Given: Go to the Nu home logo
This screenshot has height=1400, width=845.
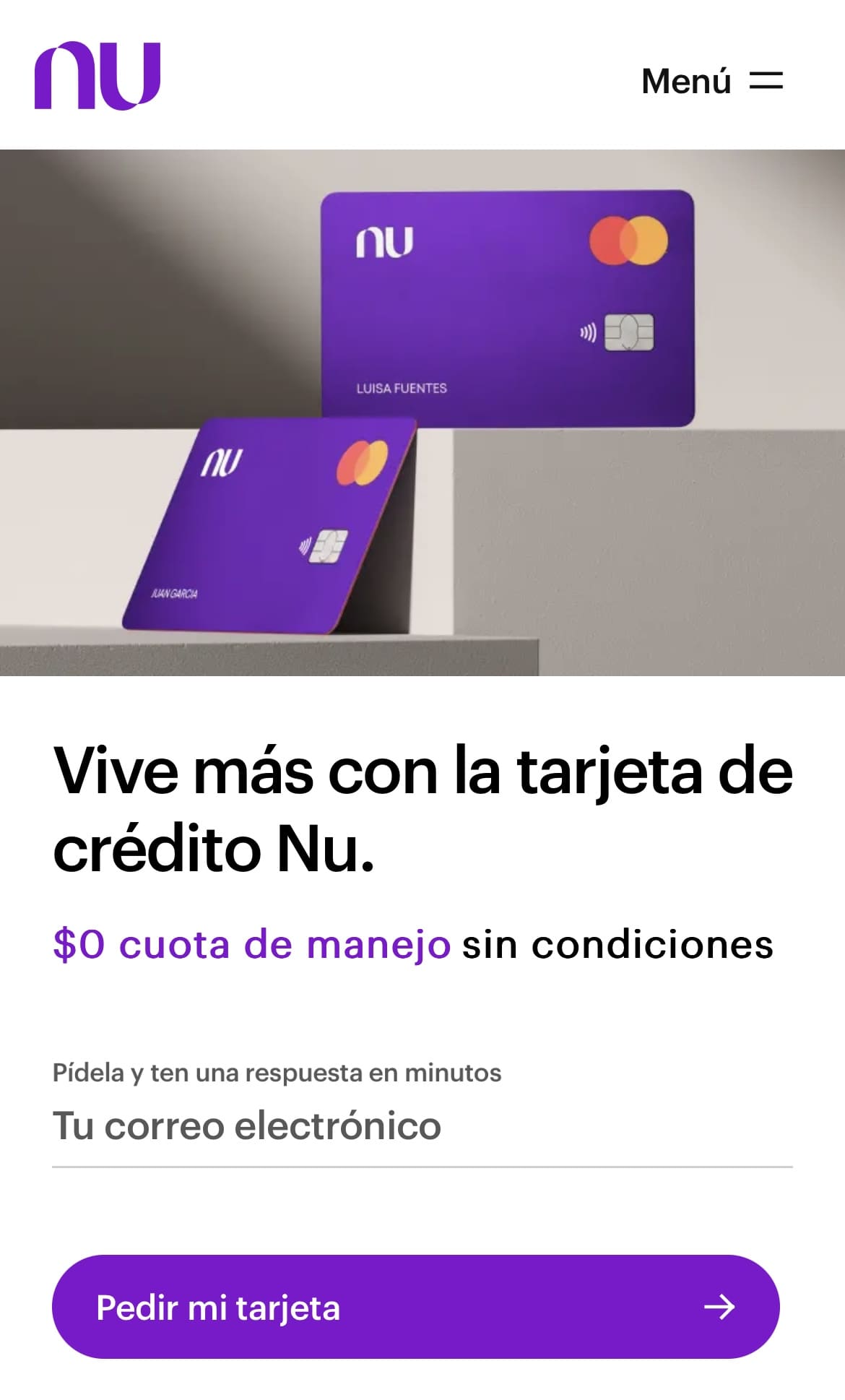Looking at the screenshot, I should 97,76.
